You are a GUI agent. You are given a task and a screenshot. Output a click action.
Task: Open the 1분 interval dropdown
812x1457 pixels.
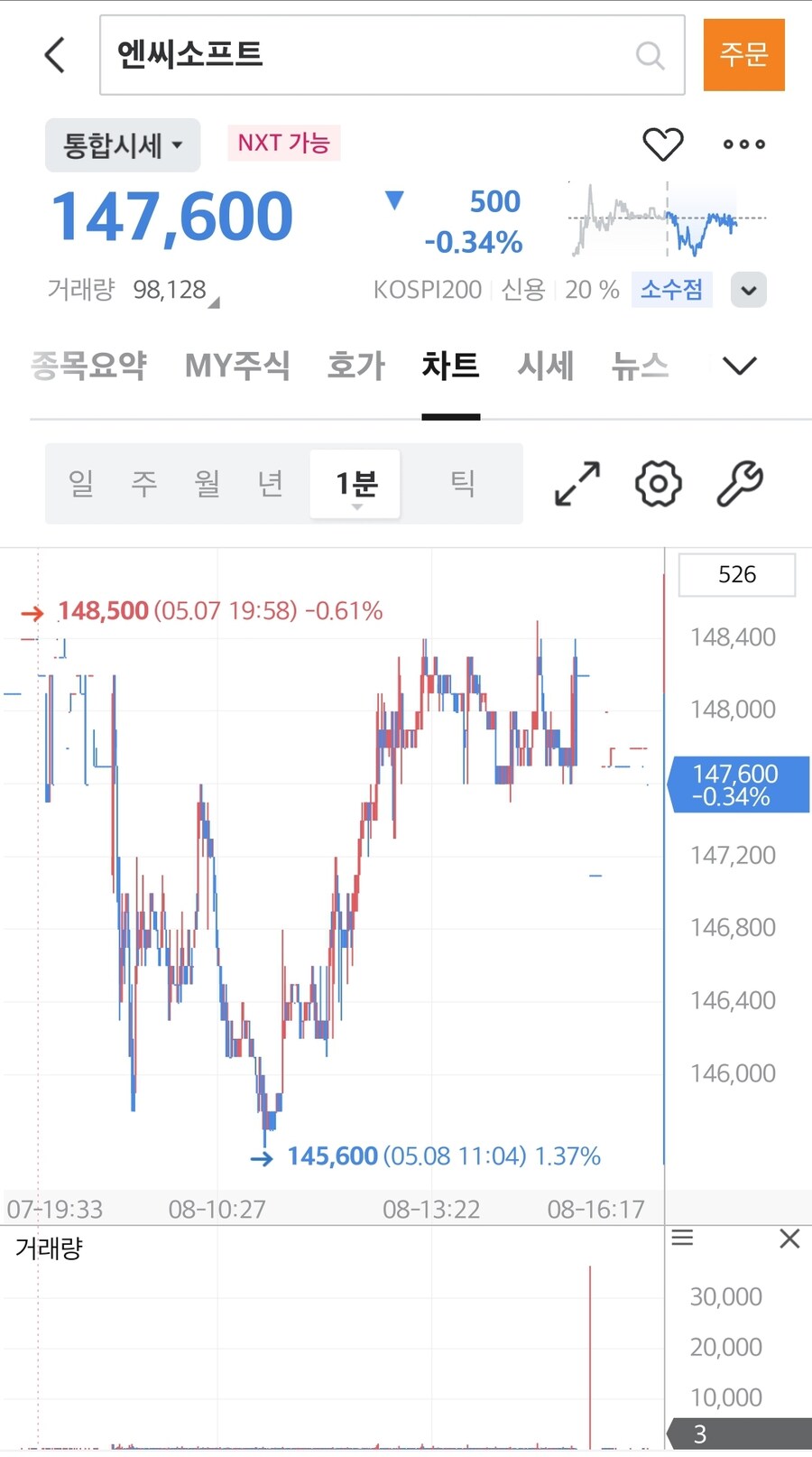coord(355,484)
